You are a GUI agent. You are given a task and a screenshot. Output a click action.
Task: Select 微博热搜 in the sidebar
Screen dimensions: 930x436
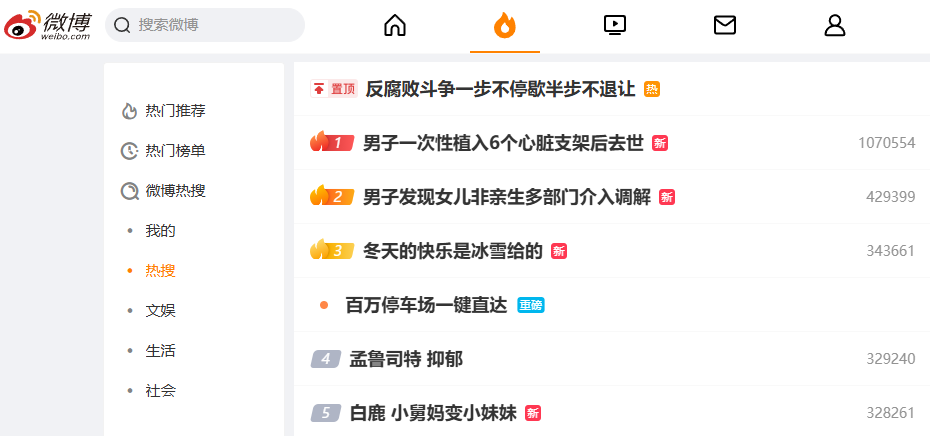coord(175,191)
